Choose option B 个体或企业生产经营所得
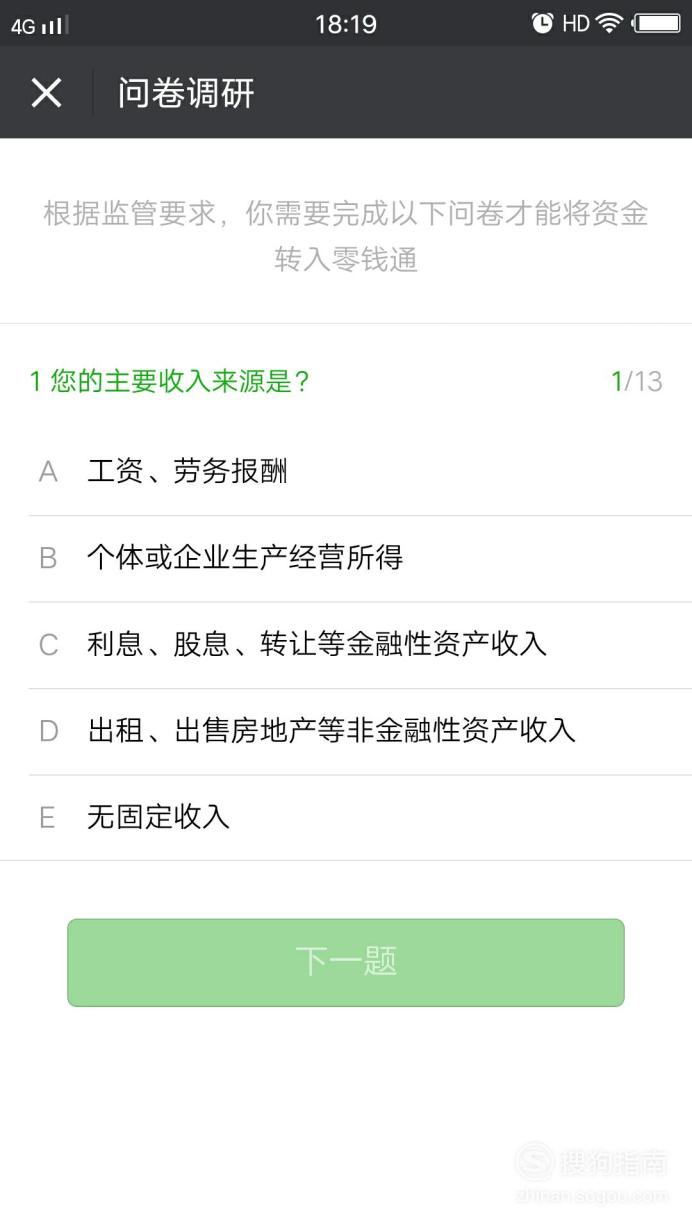This screenshot has width=692, height=1230. tap(346, 558)
